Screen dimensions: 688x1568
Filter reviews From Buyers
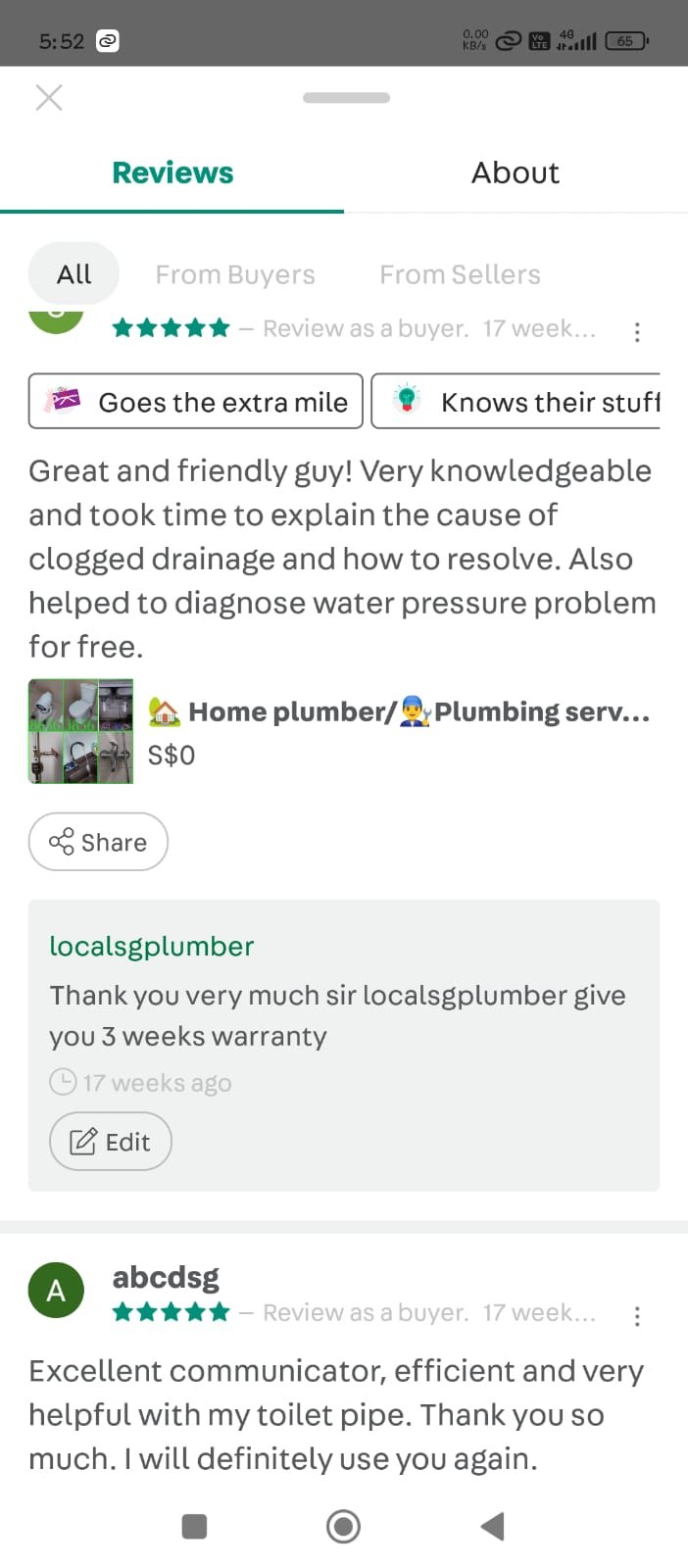[x=235, y=274]
